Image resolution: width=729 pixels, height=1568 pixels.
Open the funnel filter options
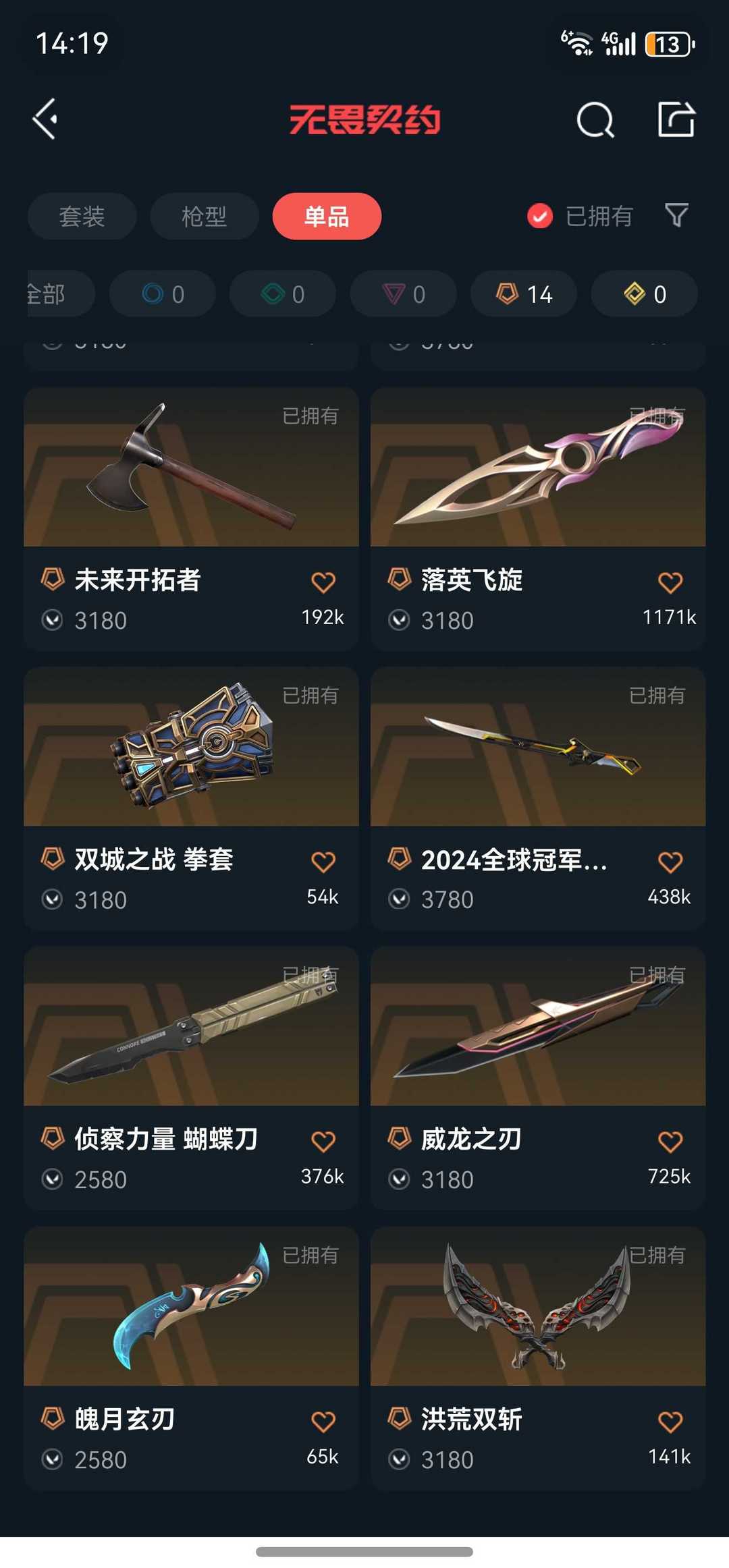coord(676,215)
